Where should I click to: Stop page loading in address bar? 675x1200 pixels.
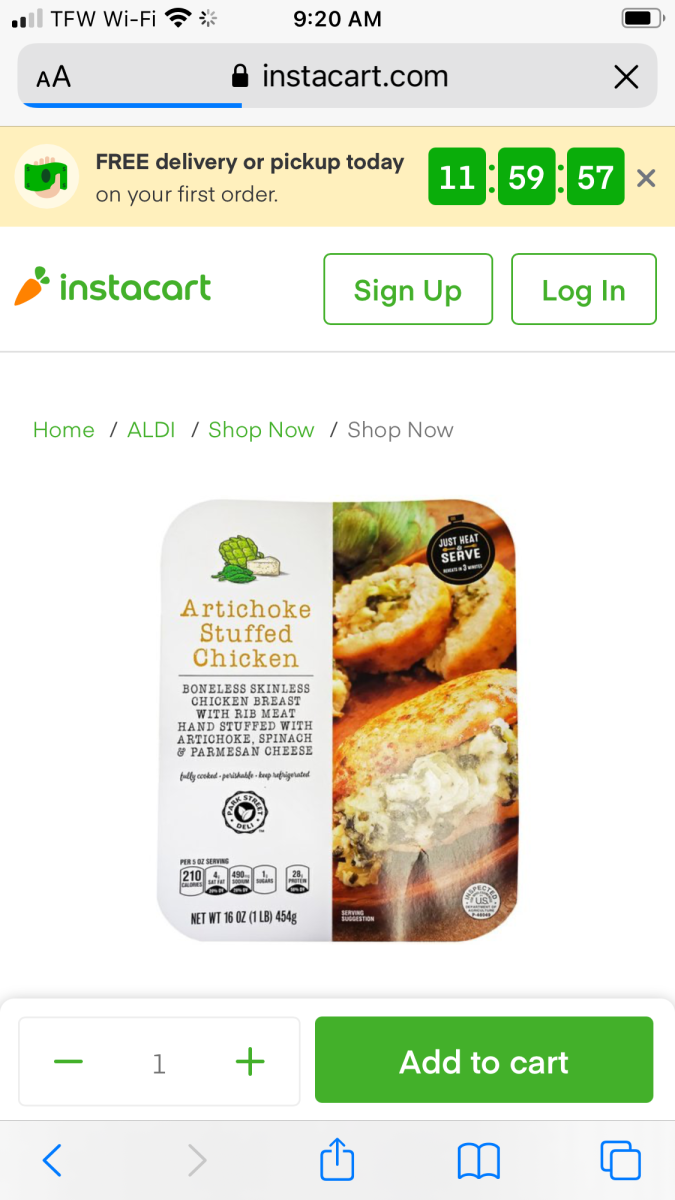[x=626, y=77]
